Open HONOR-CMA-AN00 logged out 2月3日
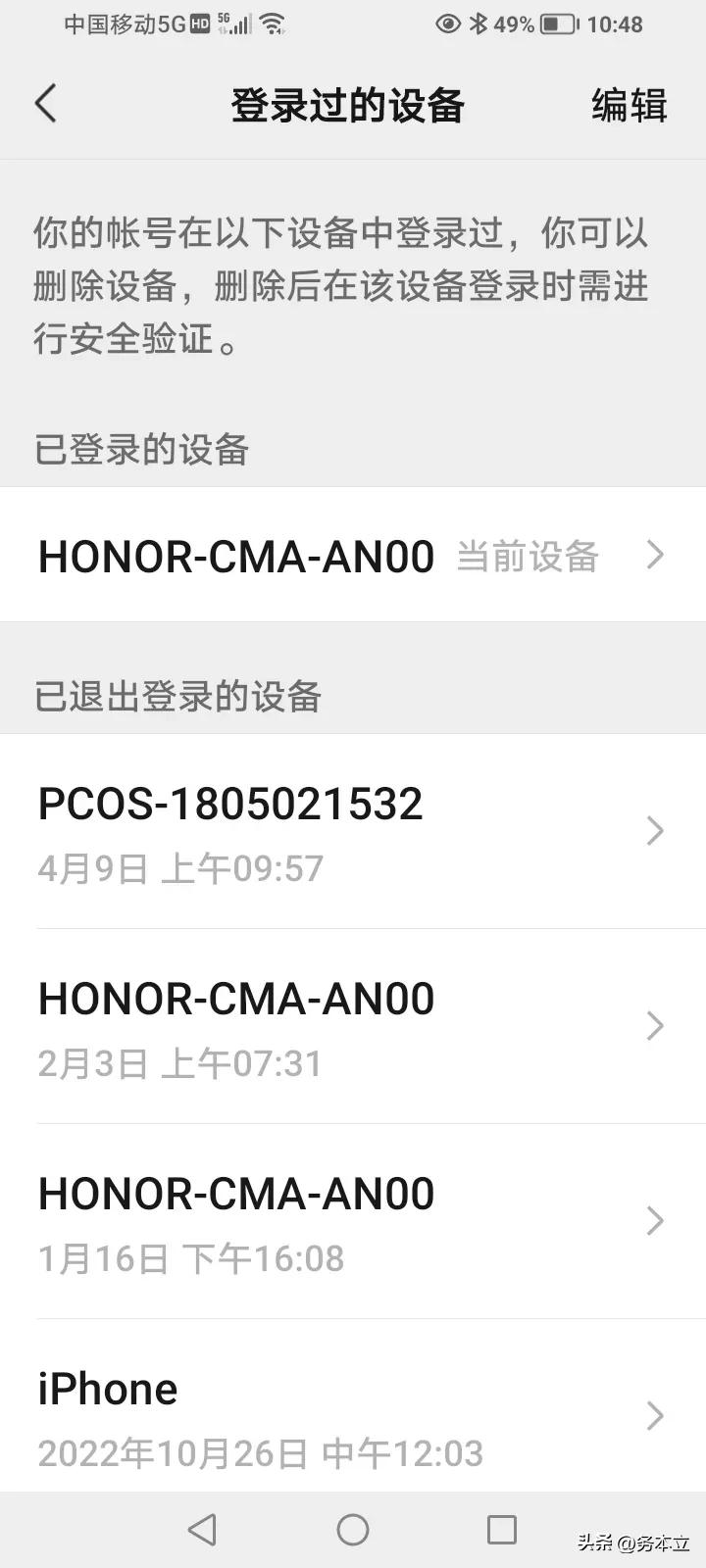Viewport: 706px width, 1568px height. point(353,1026)
